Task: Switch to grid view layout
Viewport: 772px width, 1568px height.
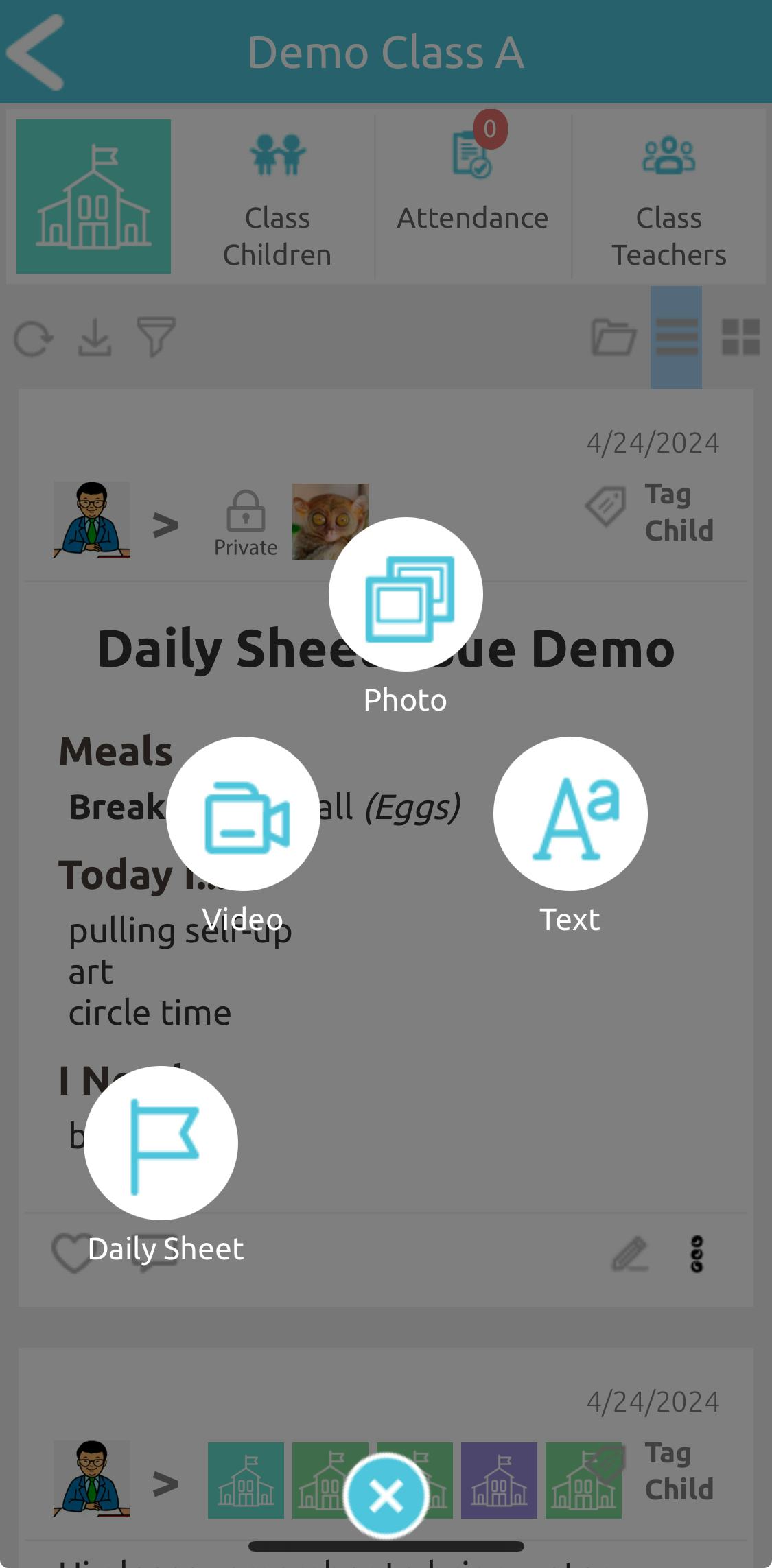Action: (741, 337)
